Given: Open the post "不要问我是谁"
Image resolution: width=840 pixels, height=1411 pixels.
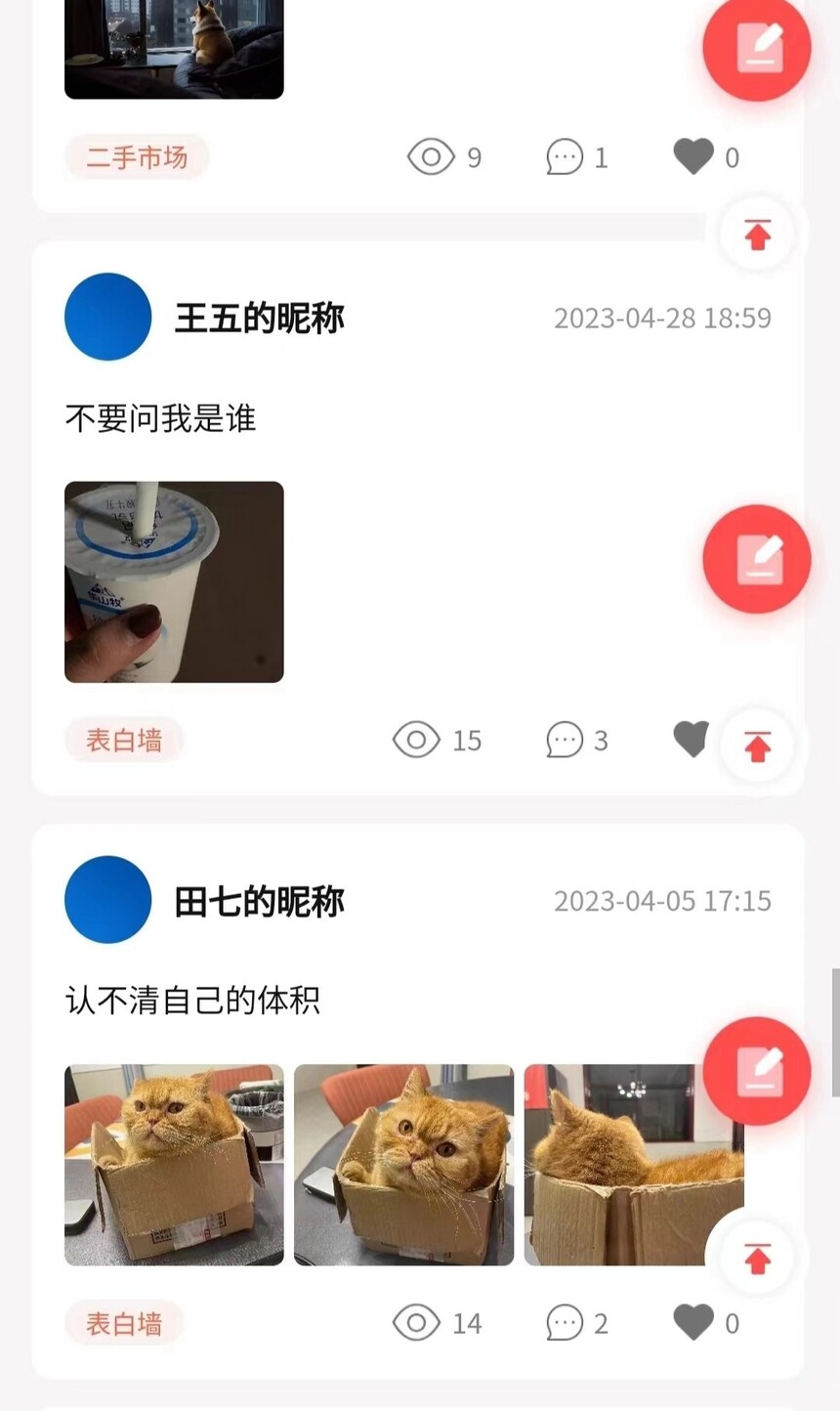Looking at the screenshot, I should click(x=160, y=418).
